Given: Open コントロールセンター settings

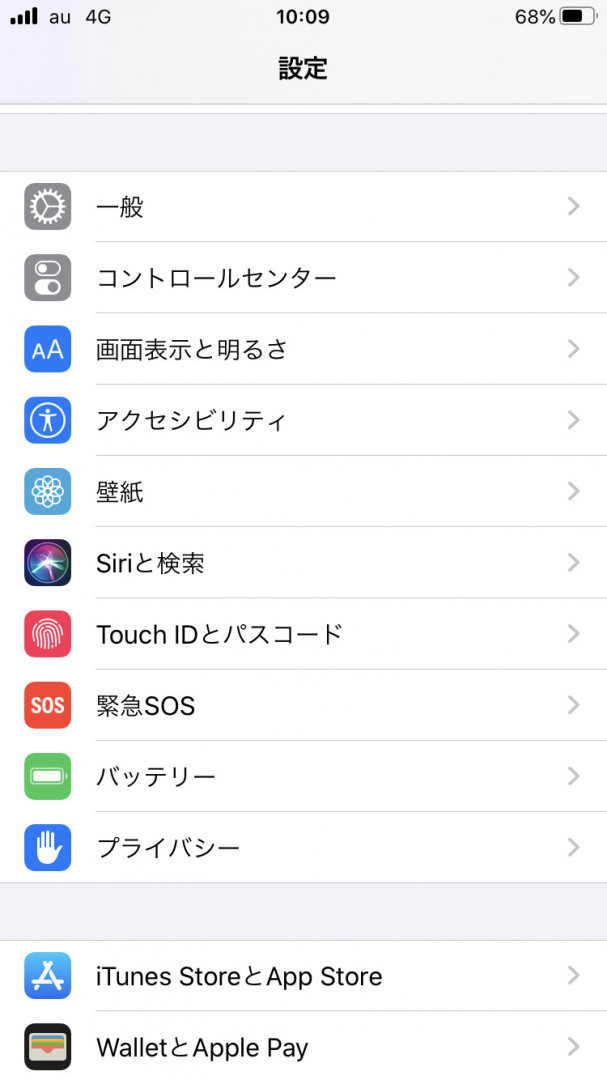Looking at the screenshot, I should (x=303, y=278).
